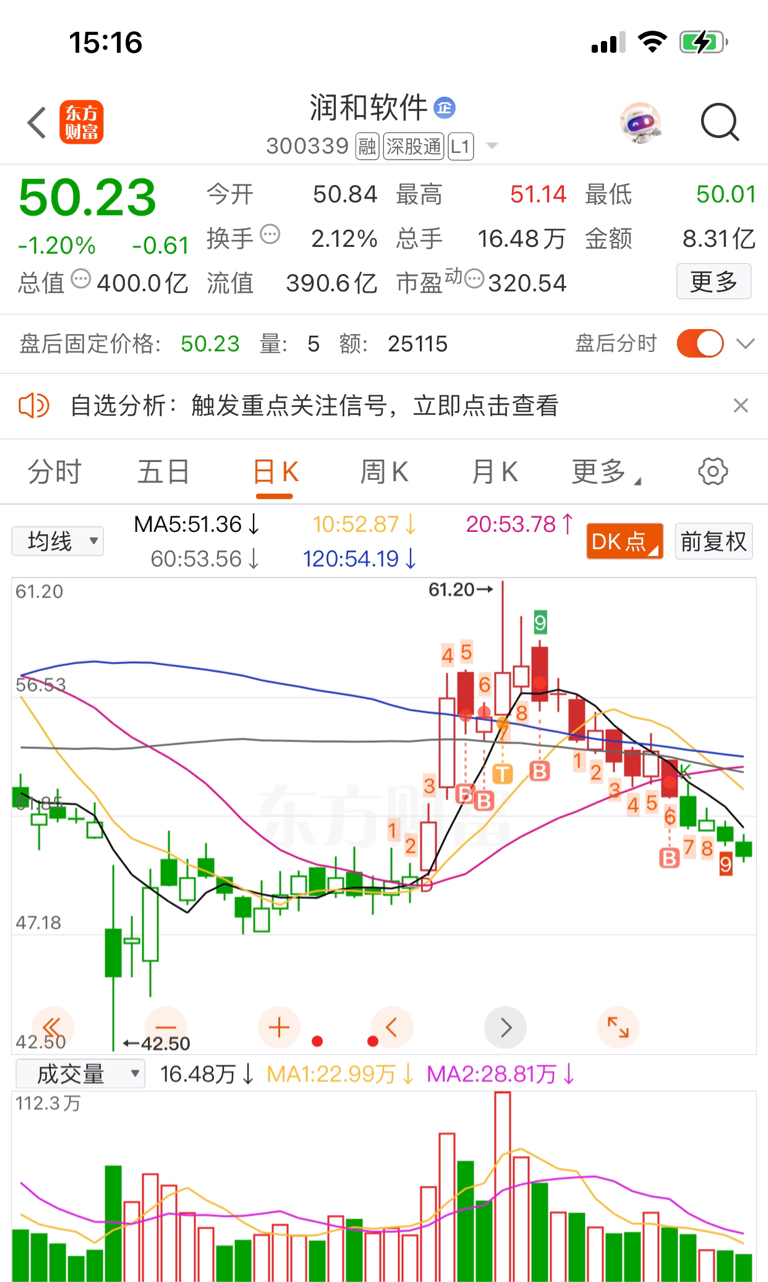This screenshot has height=1282, width=768.
Task: Open the 均线 indicator dropdown
Action: (58, 541)
